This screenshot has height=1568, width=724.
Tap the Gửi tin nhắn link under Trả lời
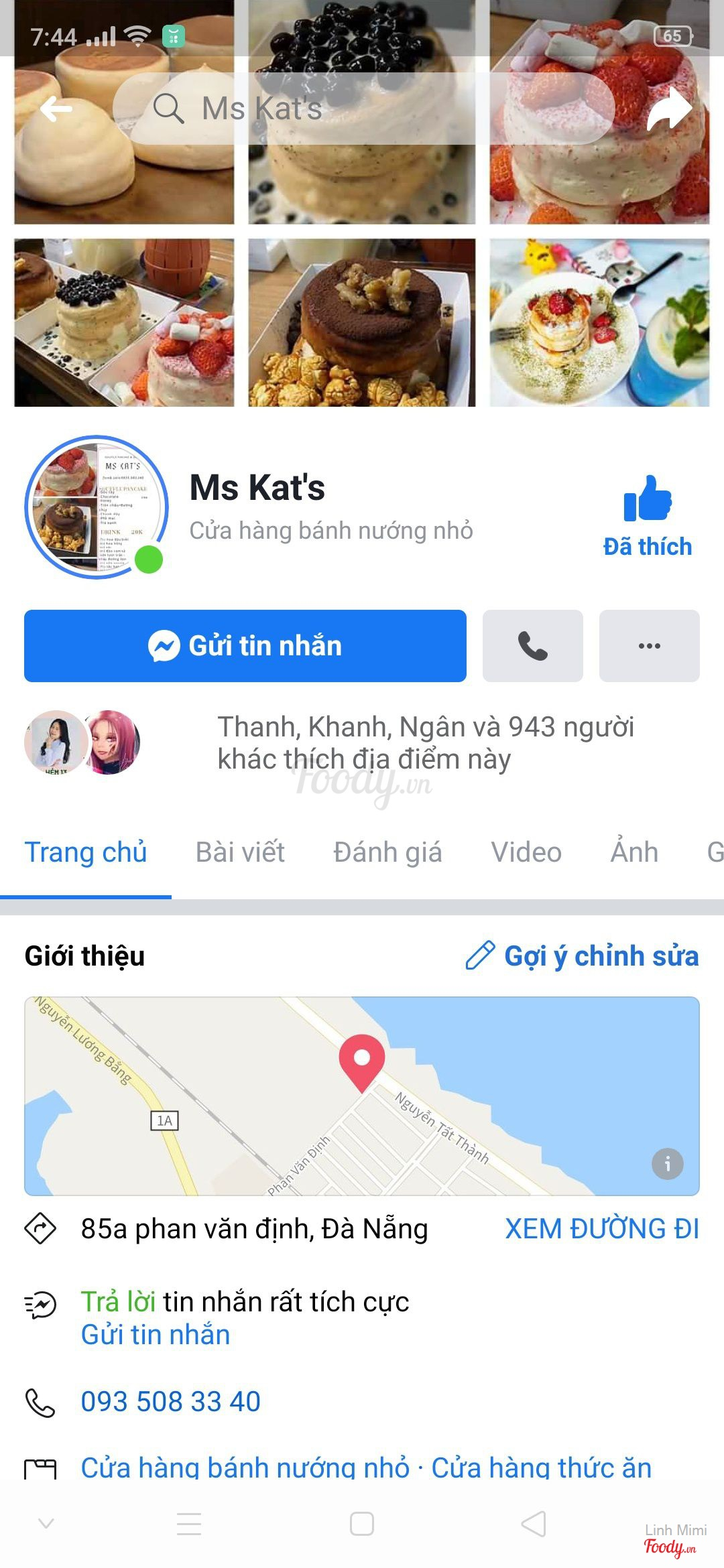[x=156, y=1335]
